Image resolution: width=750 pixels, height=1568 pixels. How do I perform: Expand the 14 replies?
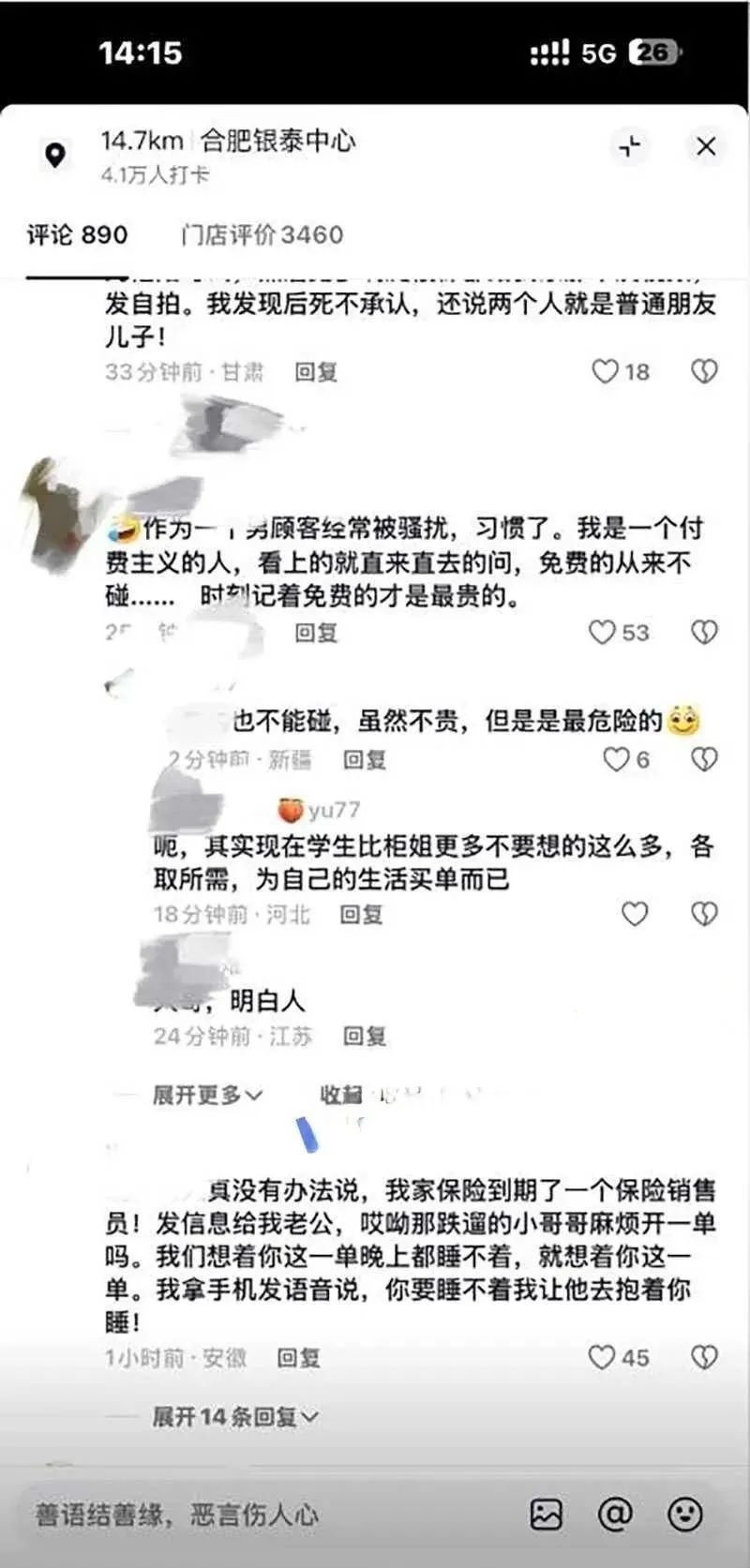234,1416
